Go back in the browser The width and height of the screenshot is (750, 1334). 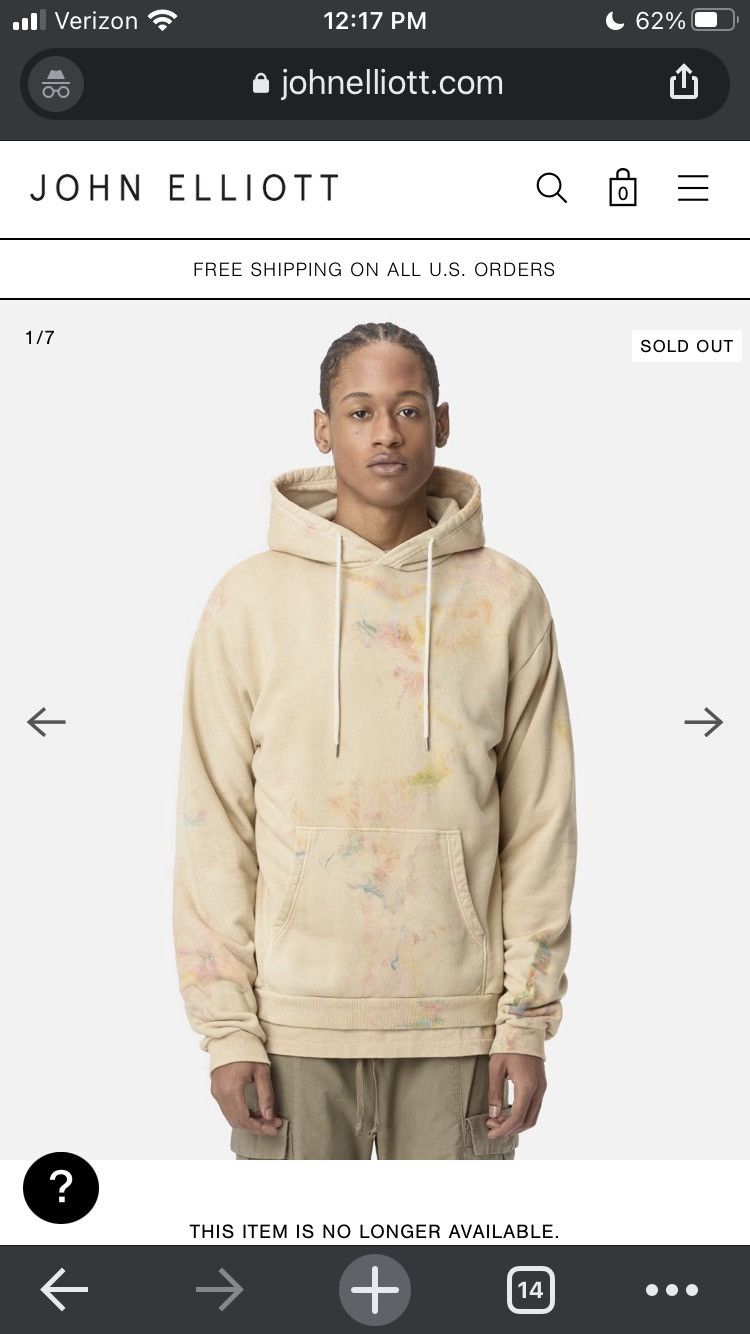click(x=65, y=1290)
